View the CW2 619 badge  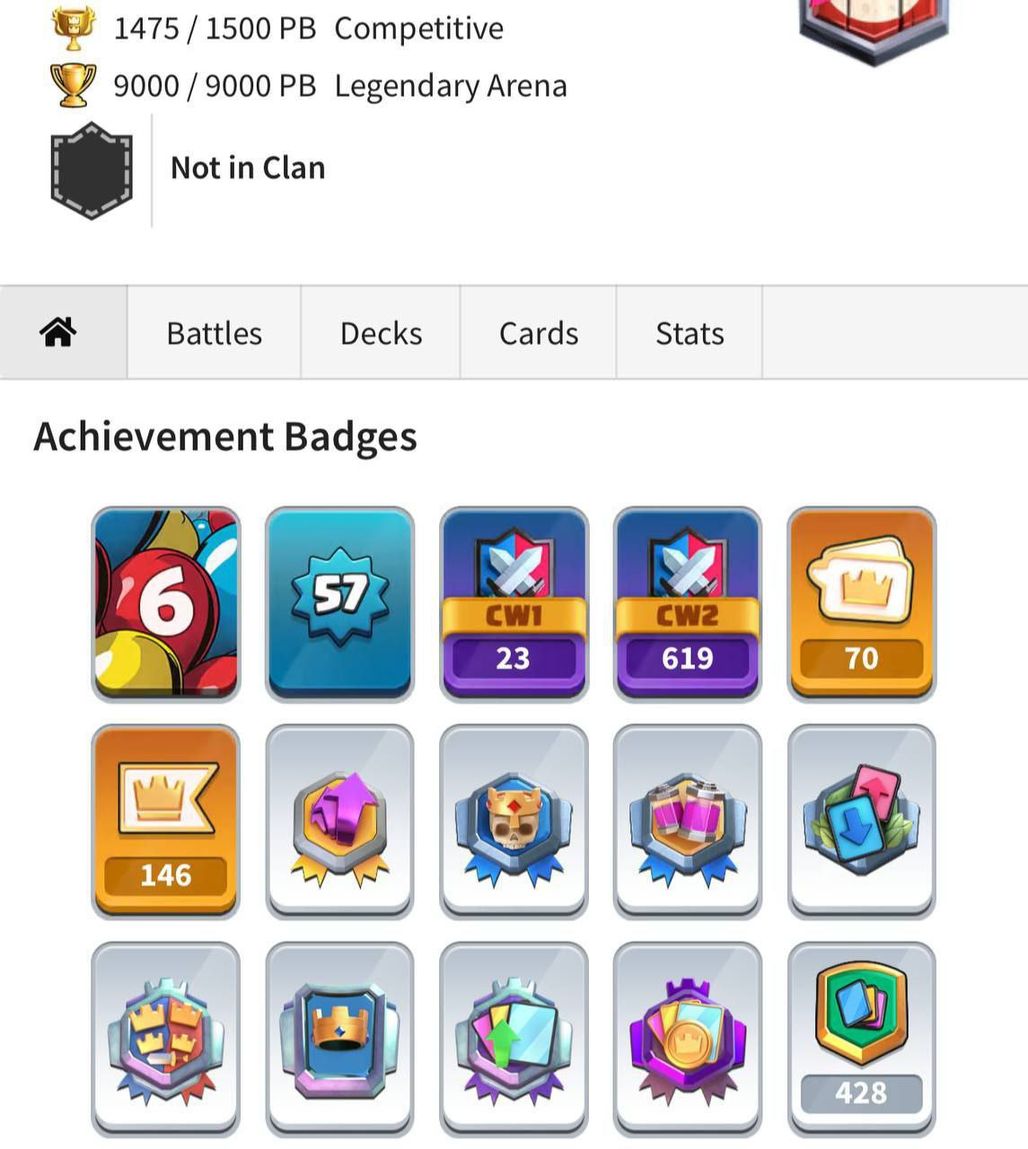[x=688, y=603]
